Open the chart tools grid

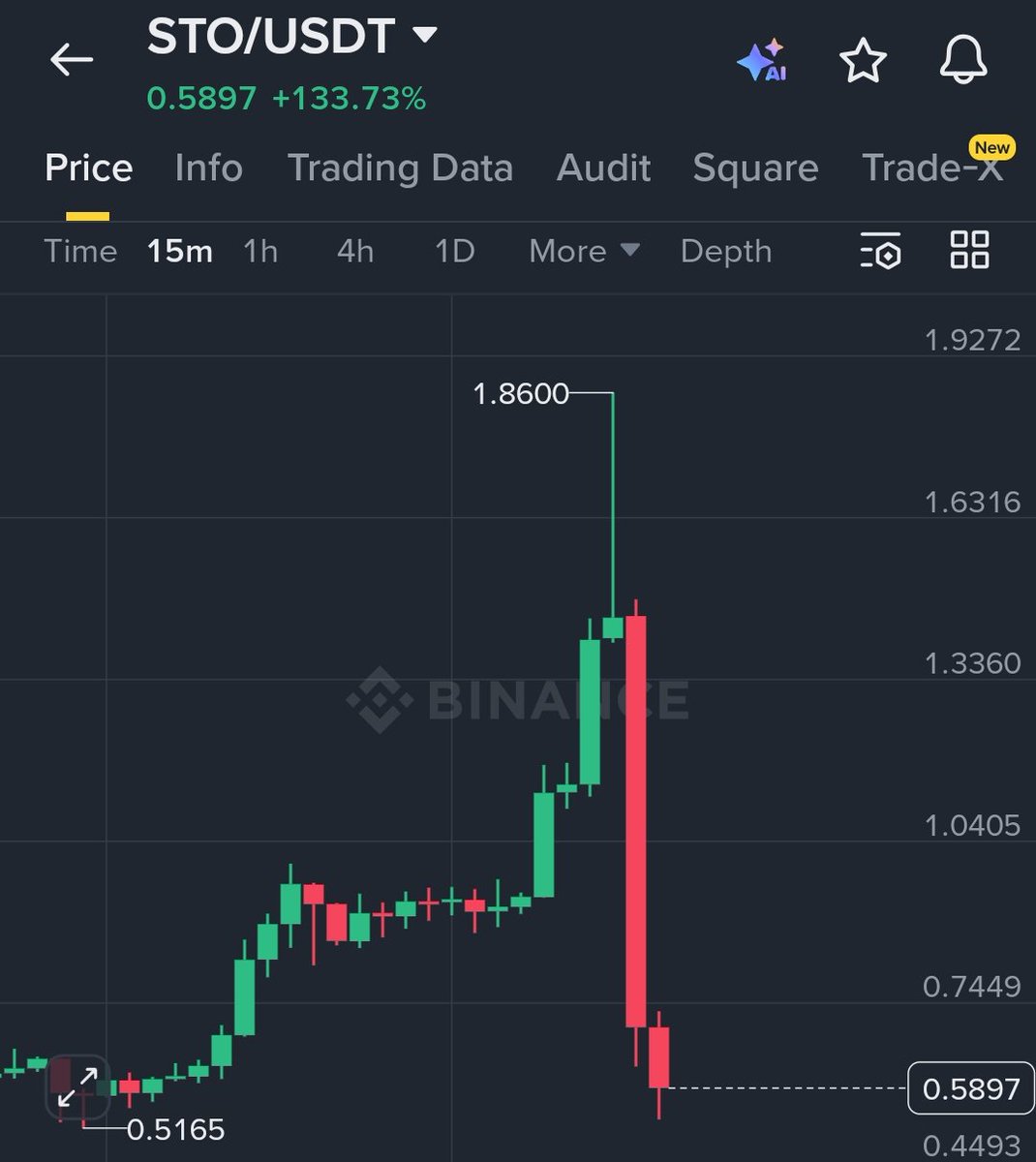969,250
